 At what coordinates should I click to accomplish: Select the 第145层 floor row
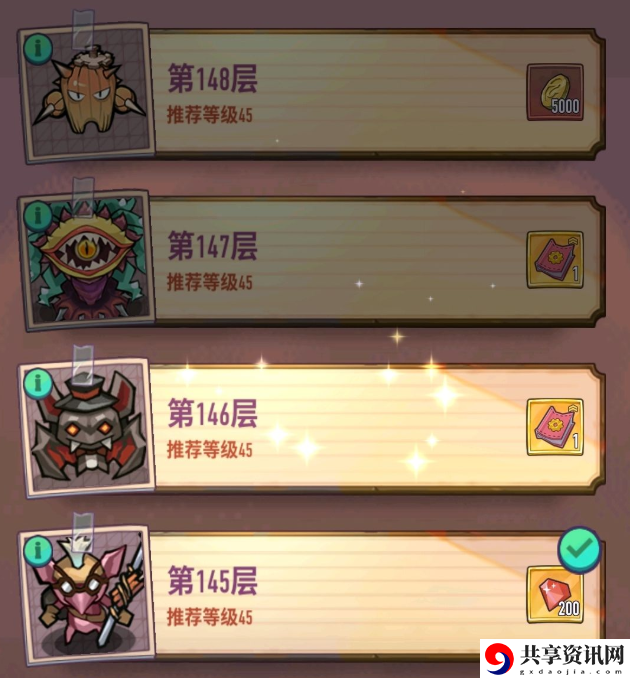pos(340,595)
